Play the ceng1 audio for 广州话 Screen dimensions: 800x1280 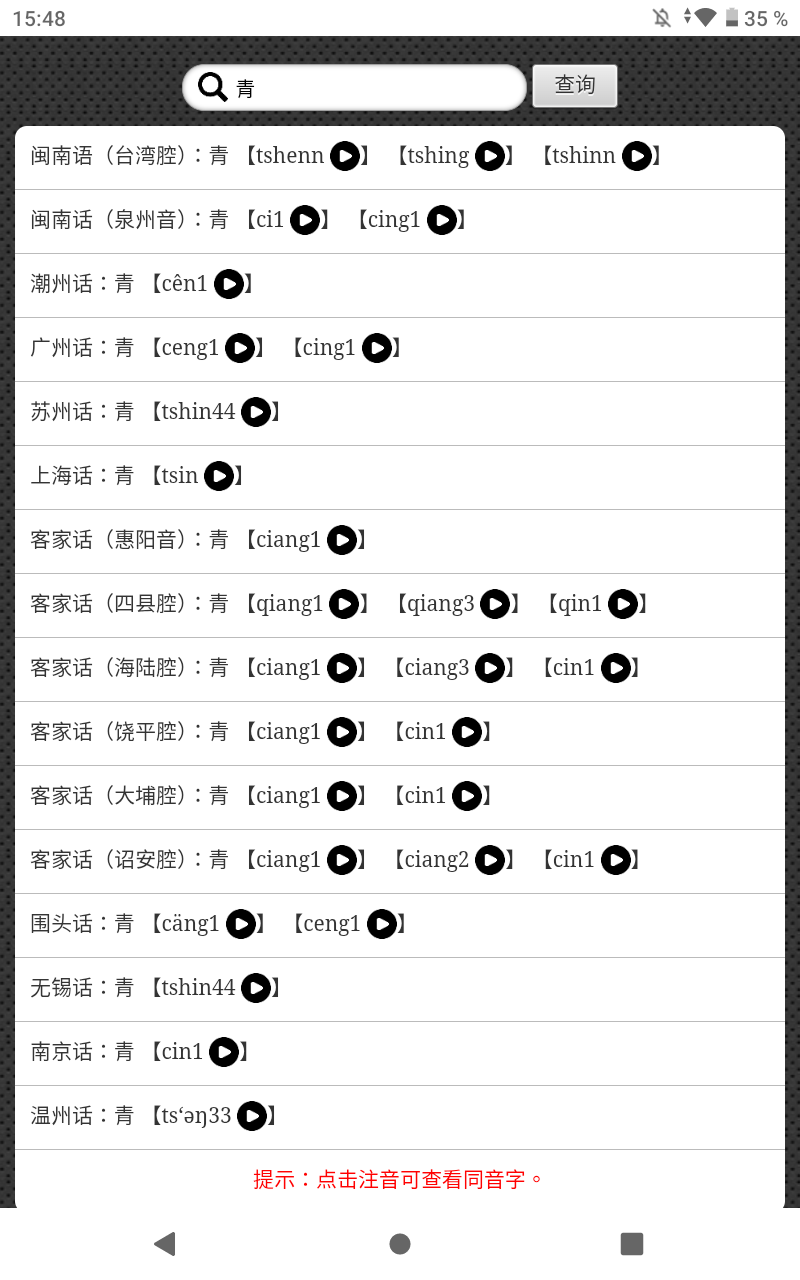click(239, 348)
